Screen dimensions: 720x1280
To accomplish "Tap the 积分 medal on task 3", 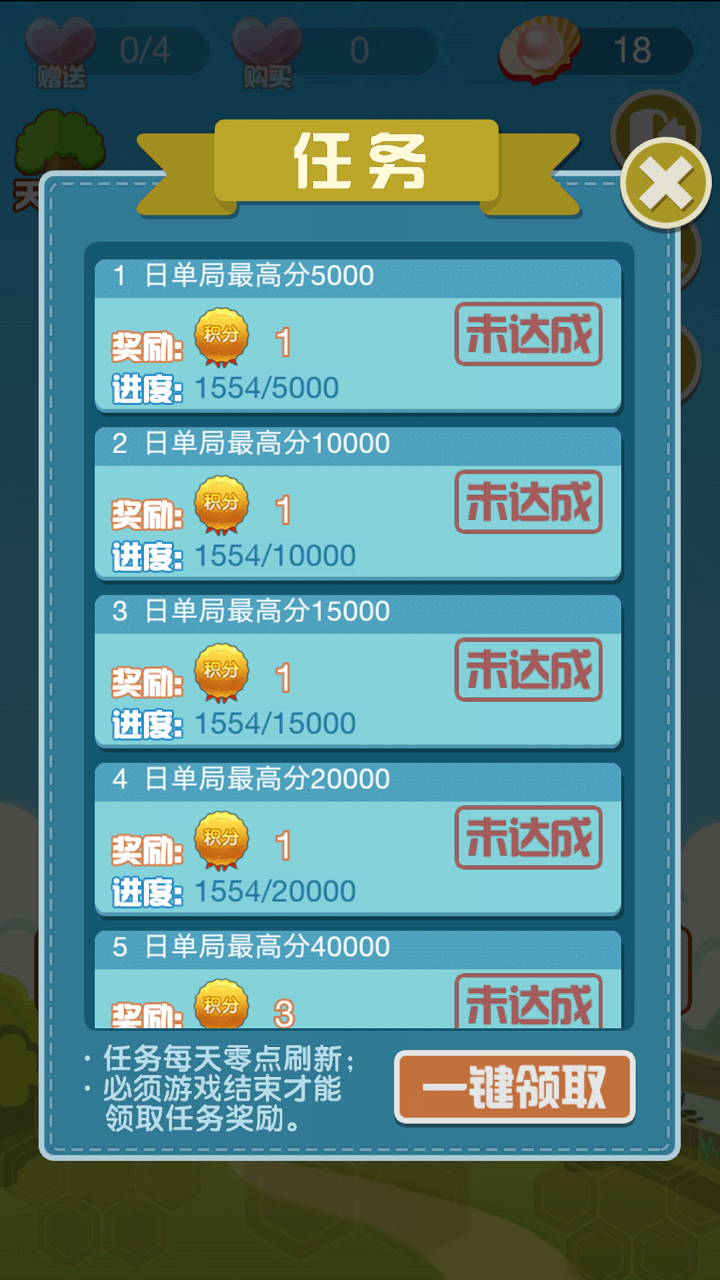I will tap(222, 672).
